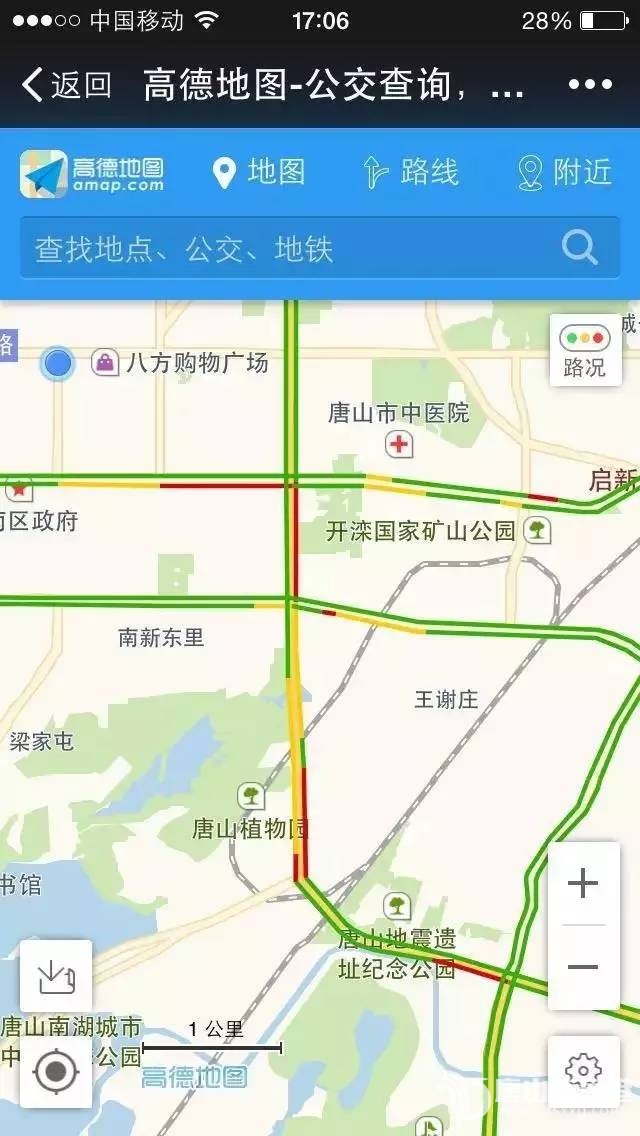Tap the search field for places, buses
The height and width of the screenshot is (1136, 640).
coord(290,248)
